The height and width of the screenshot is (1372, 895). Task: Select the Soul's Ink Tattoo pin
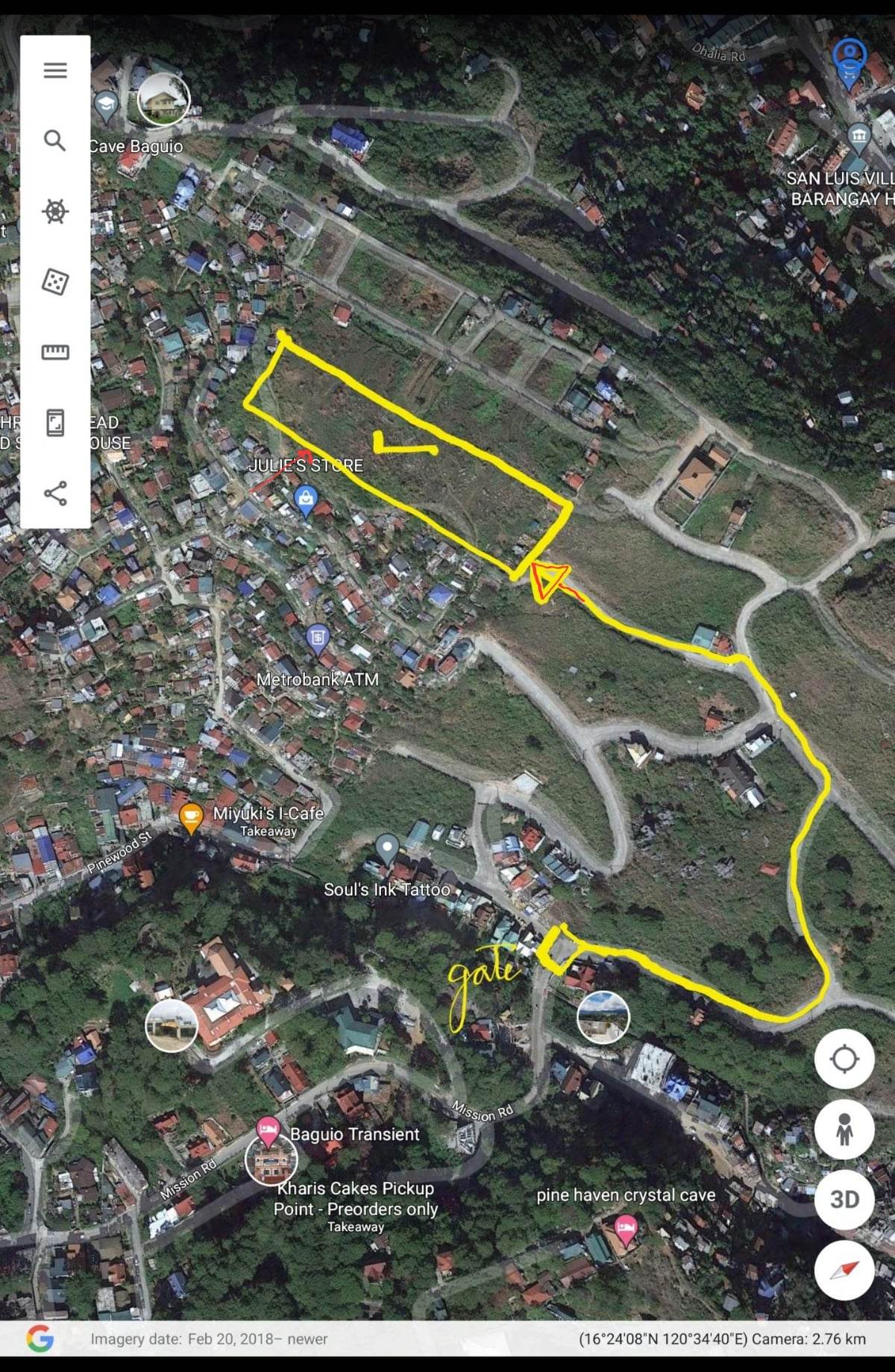point(386,849)
